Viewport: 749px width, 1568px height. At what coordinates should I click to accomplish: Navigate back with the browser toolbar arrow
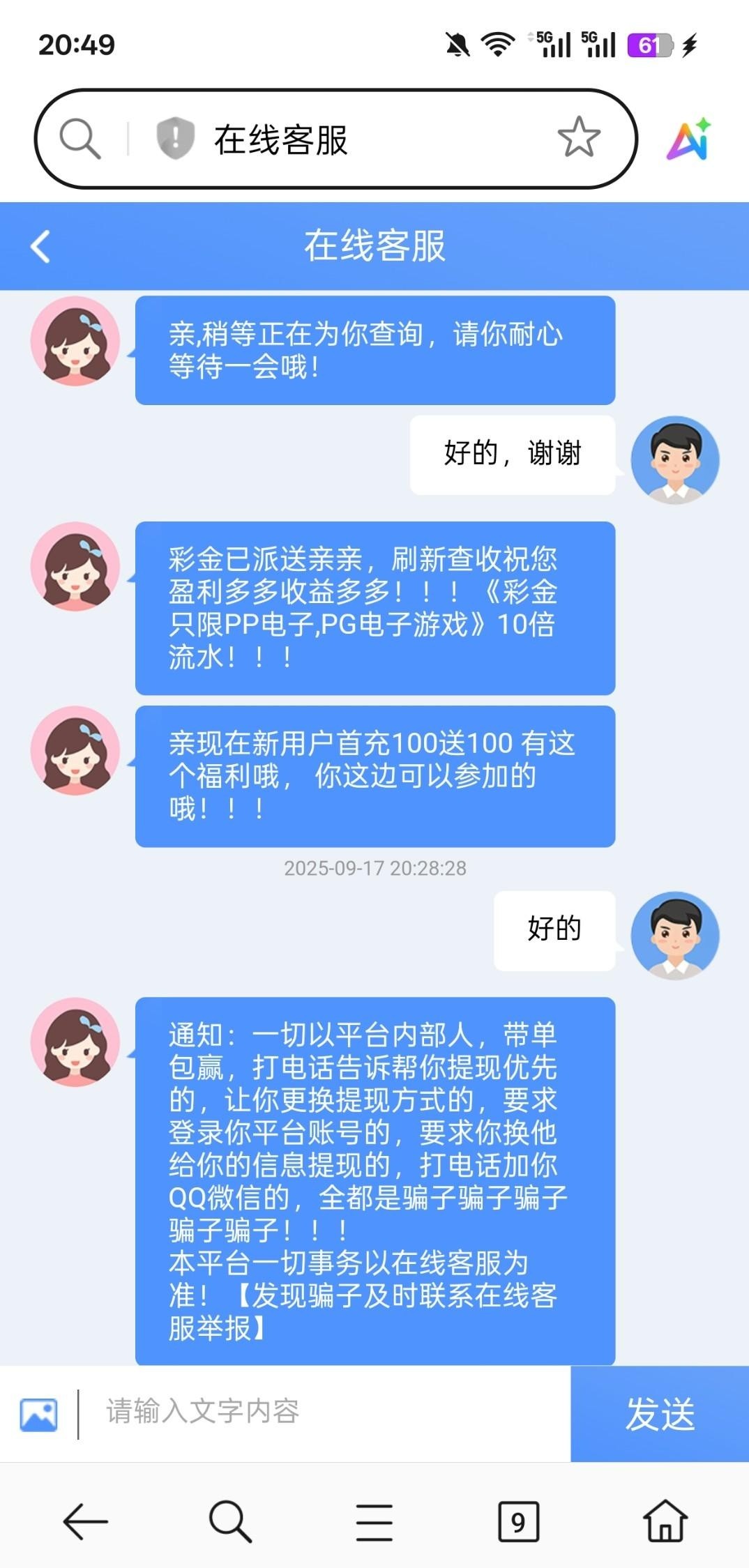(86, 1521)
